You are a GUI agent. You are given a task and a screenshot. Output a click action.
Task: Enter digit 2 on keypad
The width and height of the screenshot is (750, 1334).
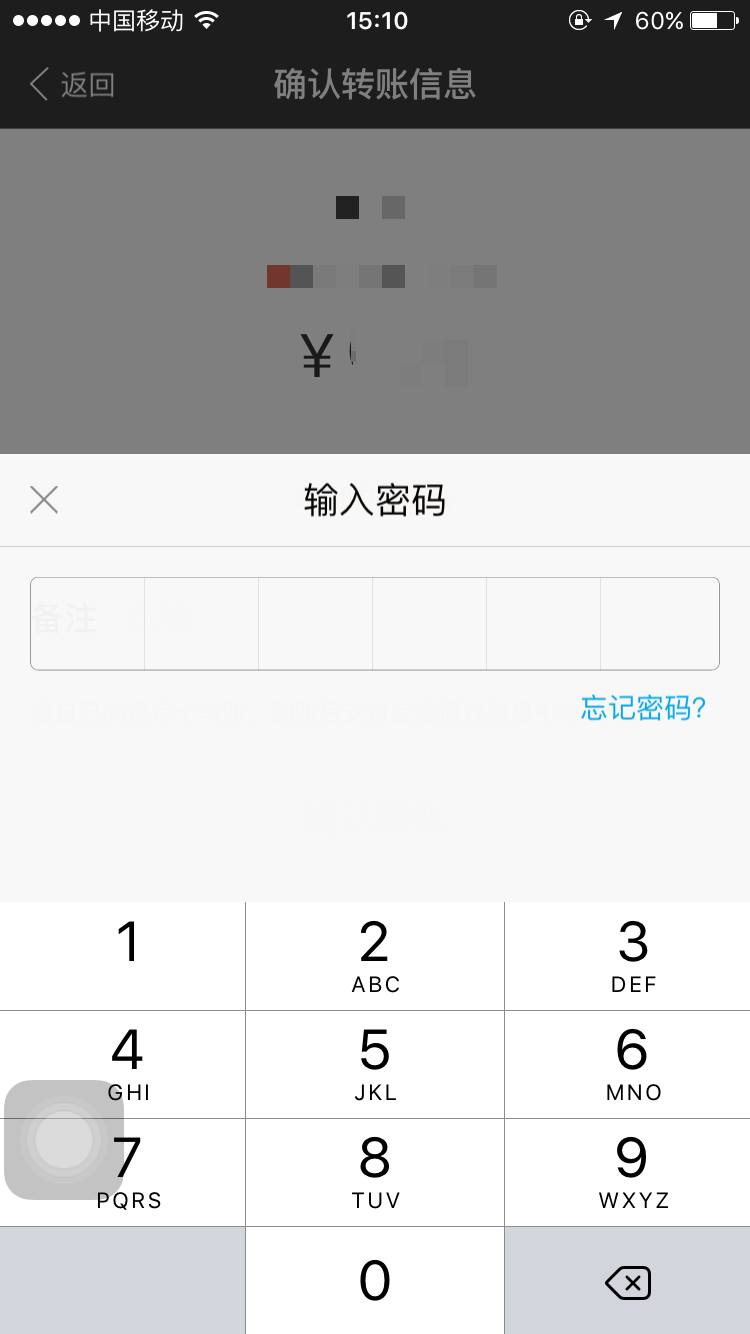pyautogui.click(x=375, y=955)
